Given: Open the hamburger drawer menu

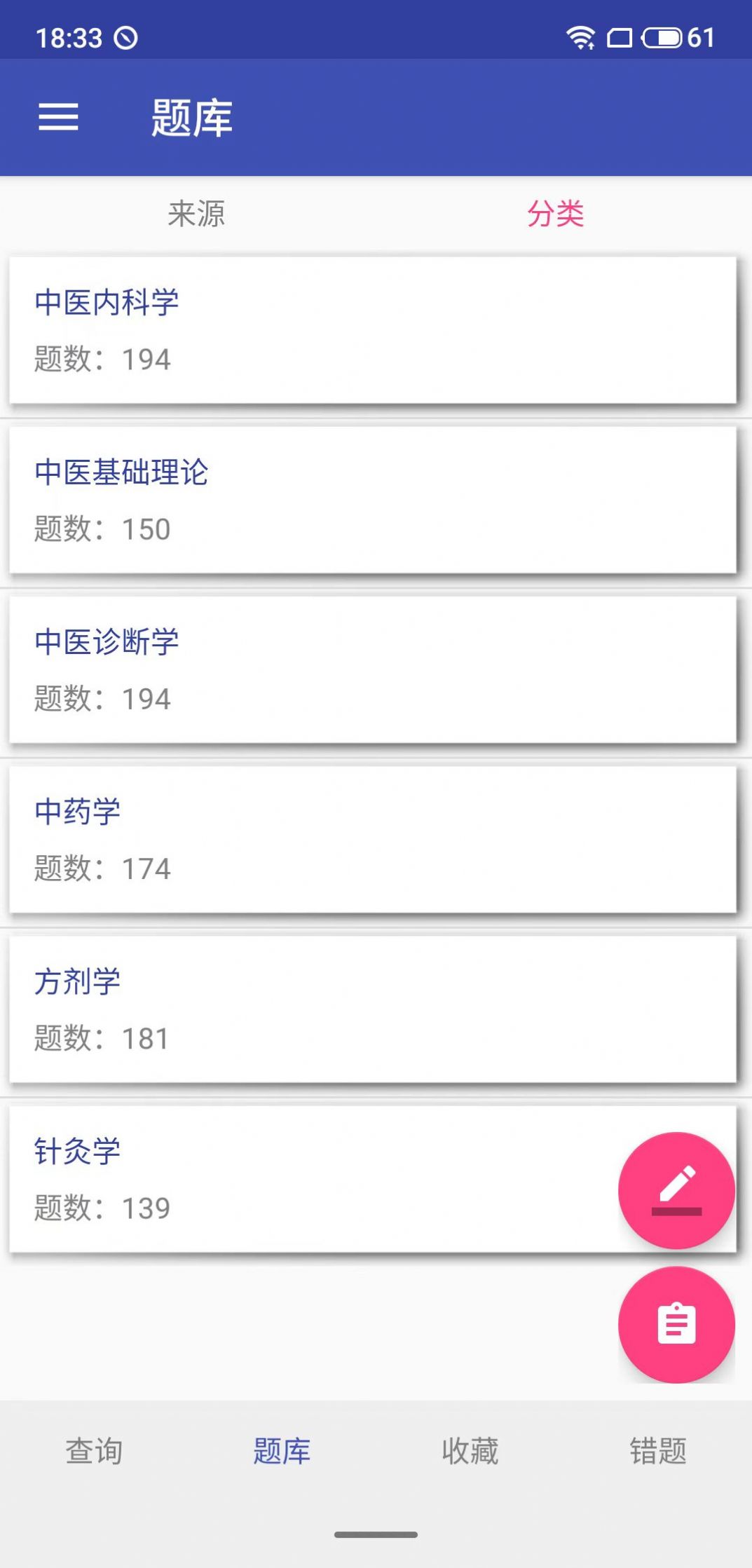Looking at the screenshot, I should (x=58, y=117).
